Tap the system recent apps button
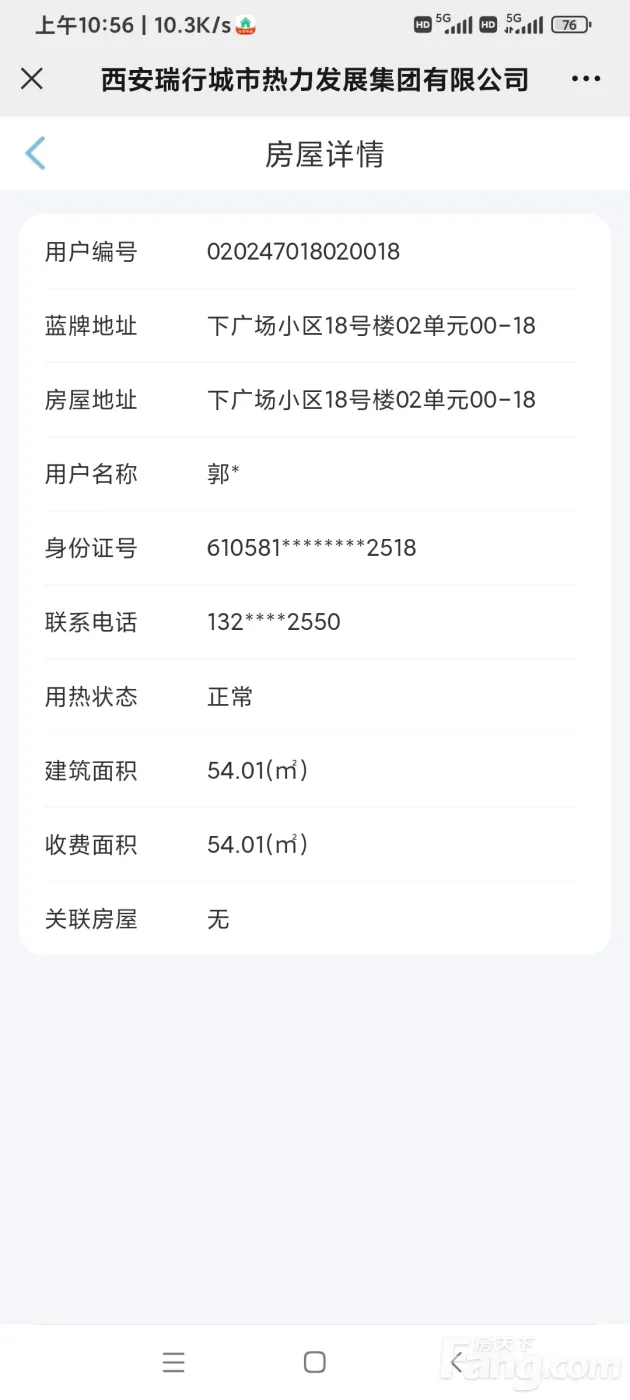630x1400 pixels. point(174,1362)
